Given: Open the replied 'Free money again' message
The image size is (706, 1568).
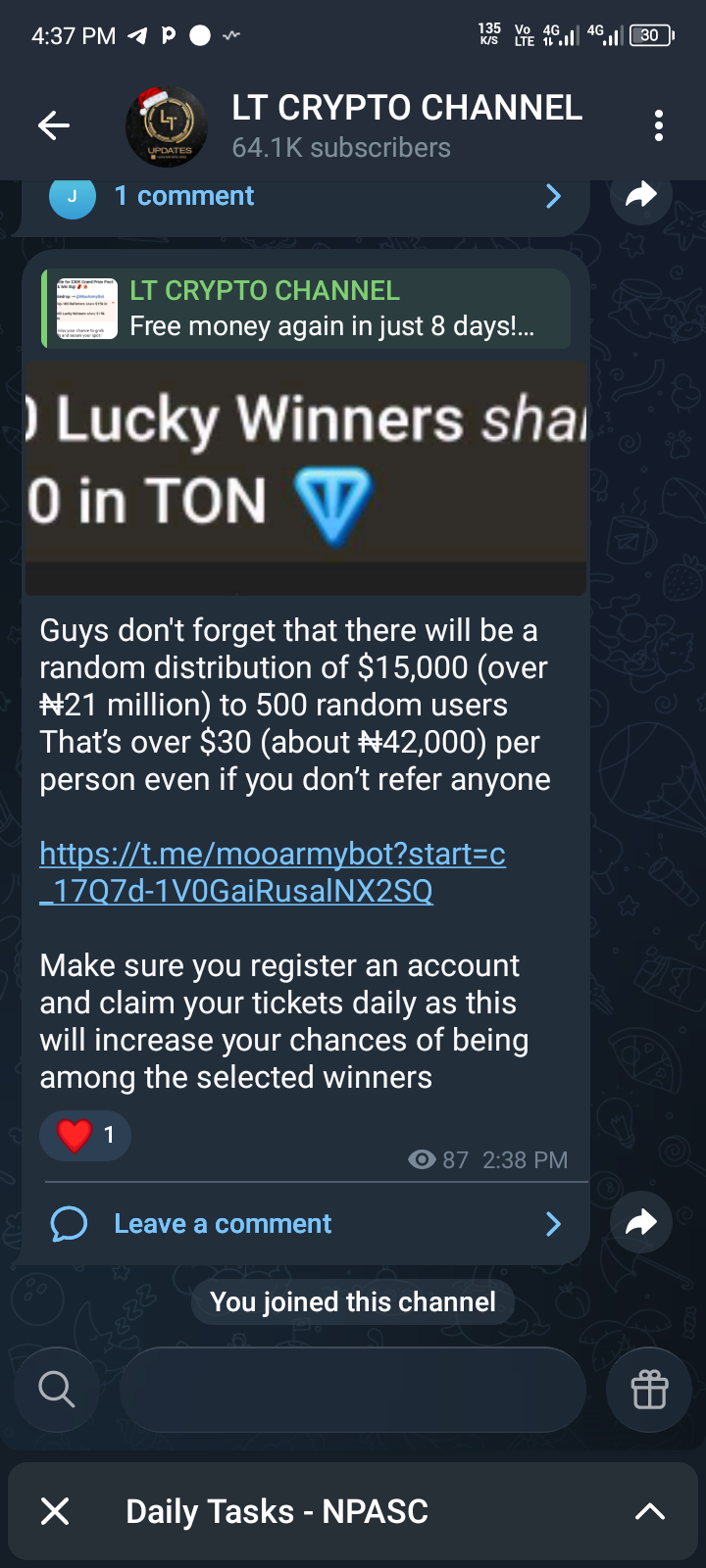Looking at the screenshot, I should 306,309.
